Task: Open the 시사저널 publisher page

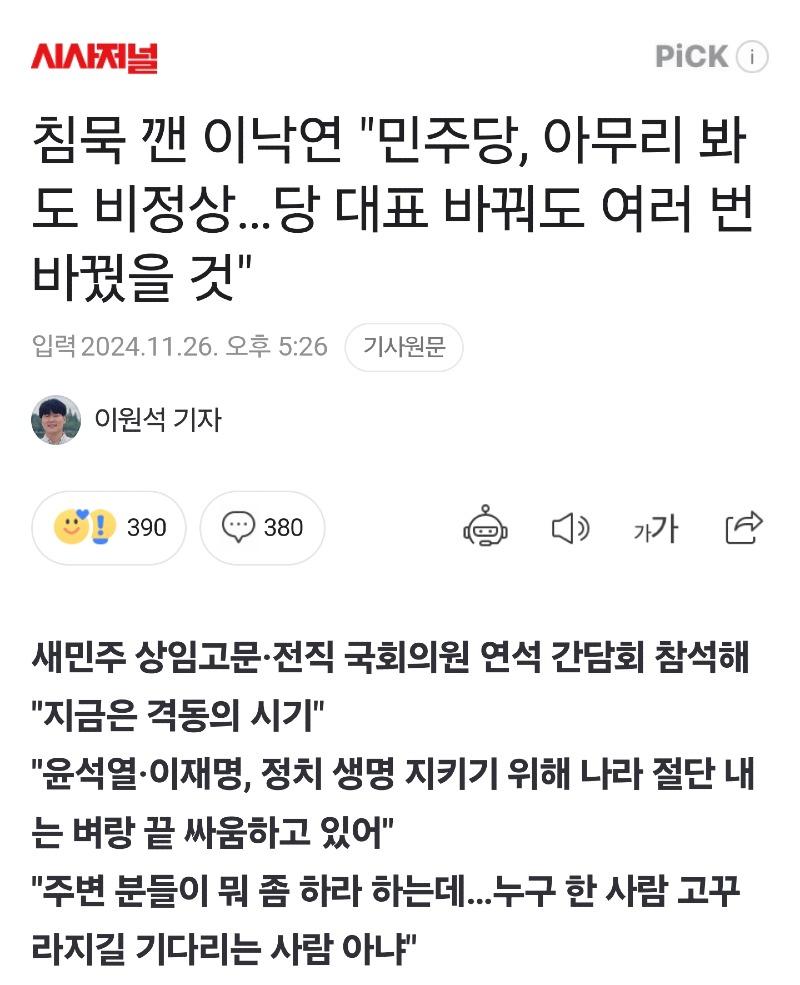Action: point(94,57)
